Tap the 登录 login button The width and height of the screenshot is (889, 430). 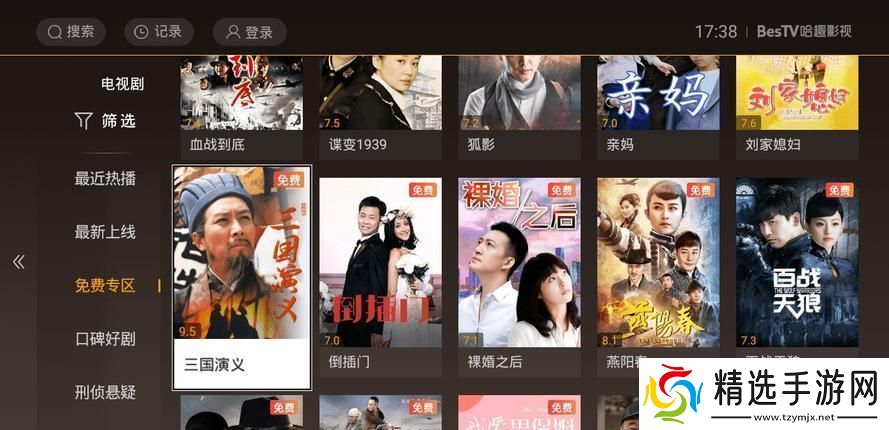[249, 32]
